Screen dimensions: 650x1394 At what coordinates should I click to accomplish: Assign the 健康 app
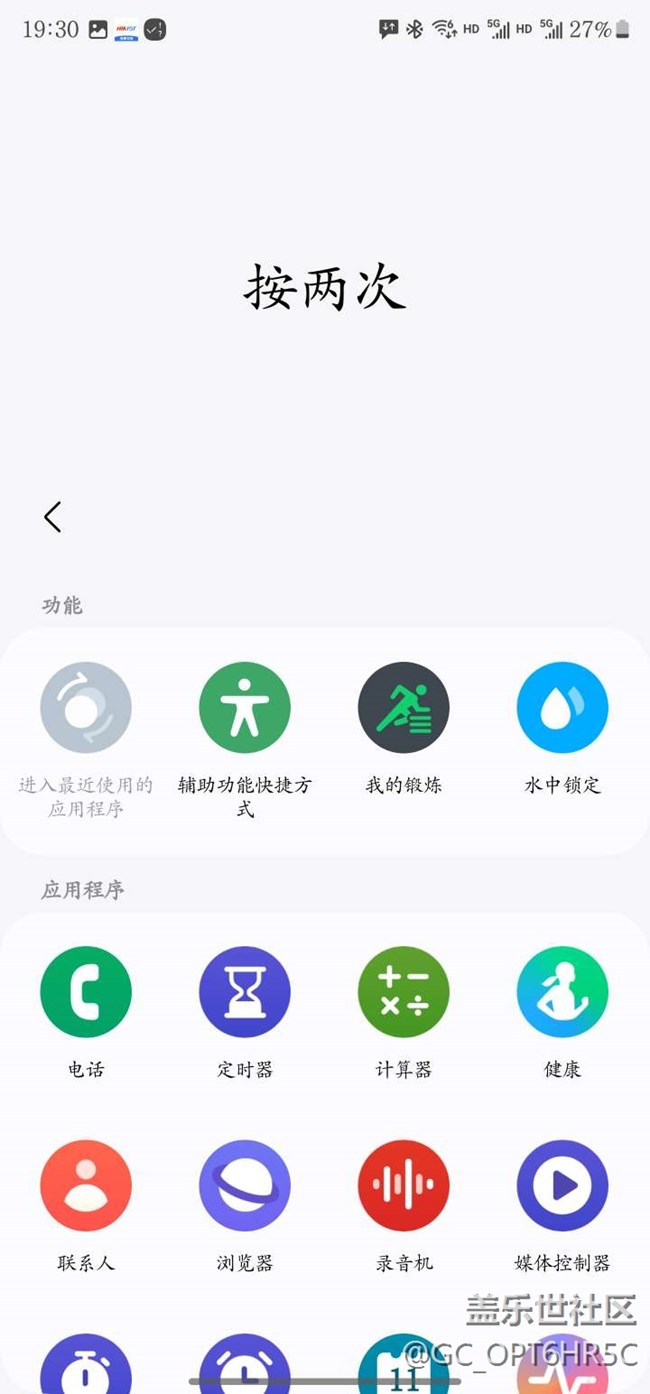(x=562, y=992)
